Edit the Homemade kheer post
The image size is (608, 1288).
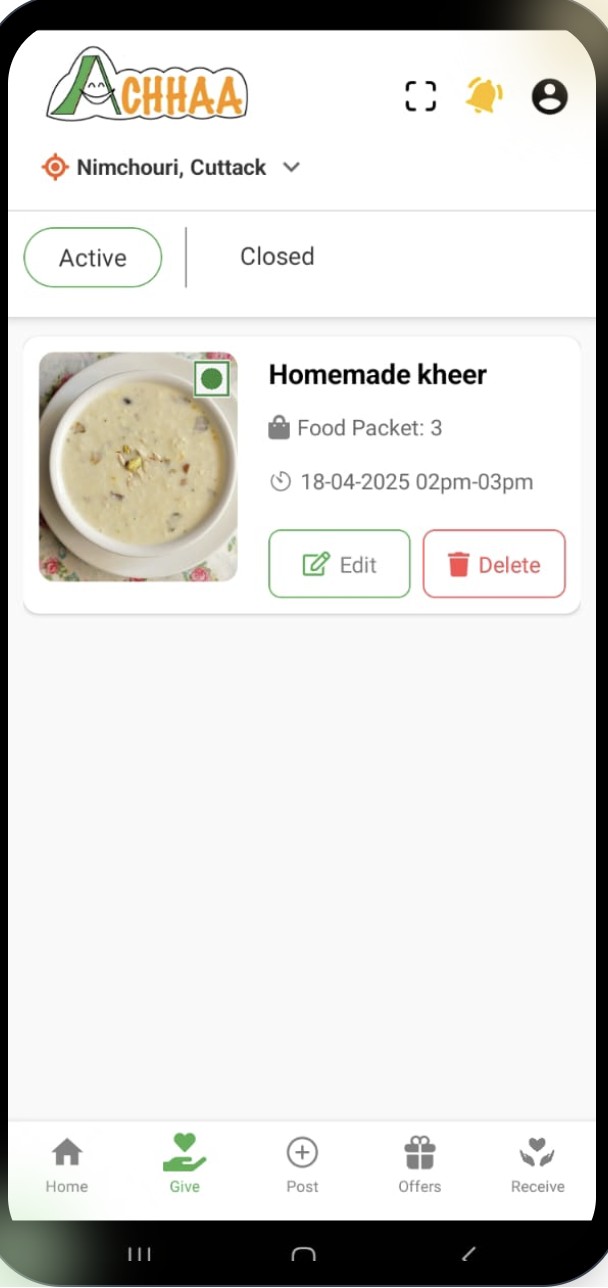click(x=339, y=564)
